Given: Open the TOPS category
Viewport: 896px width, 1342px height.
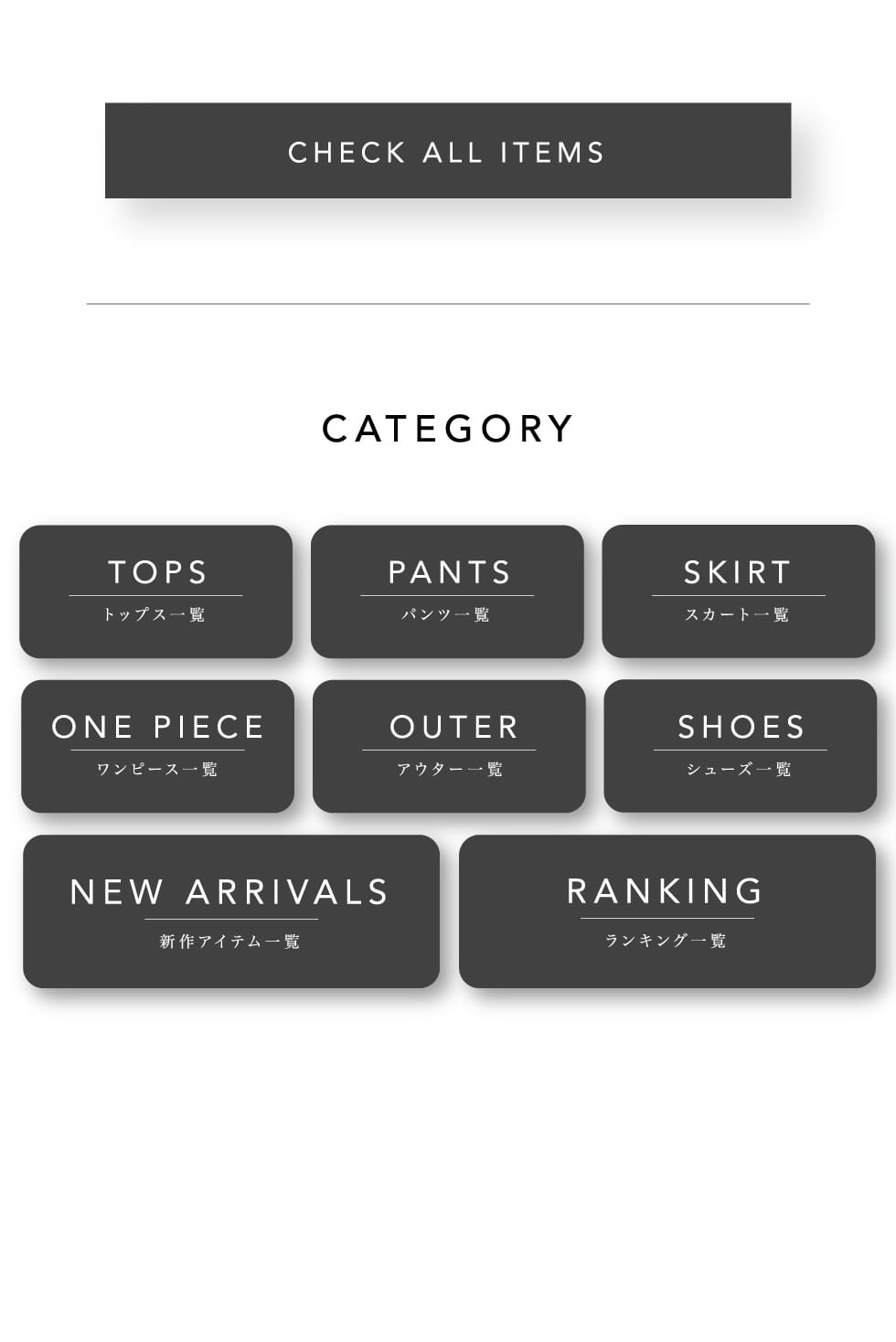Looking at the screenshot, I should tap(156, 591).
